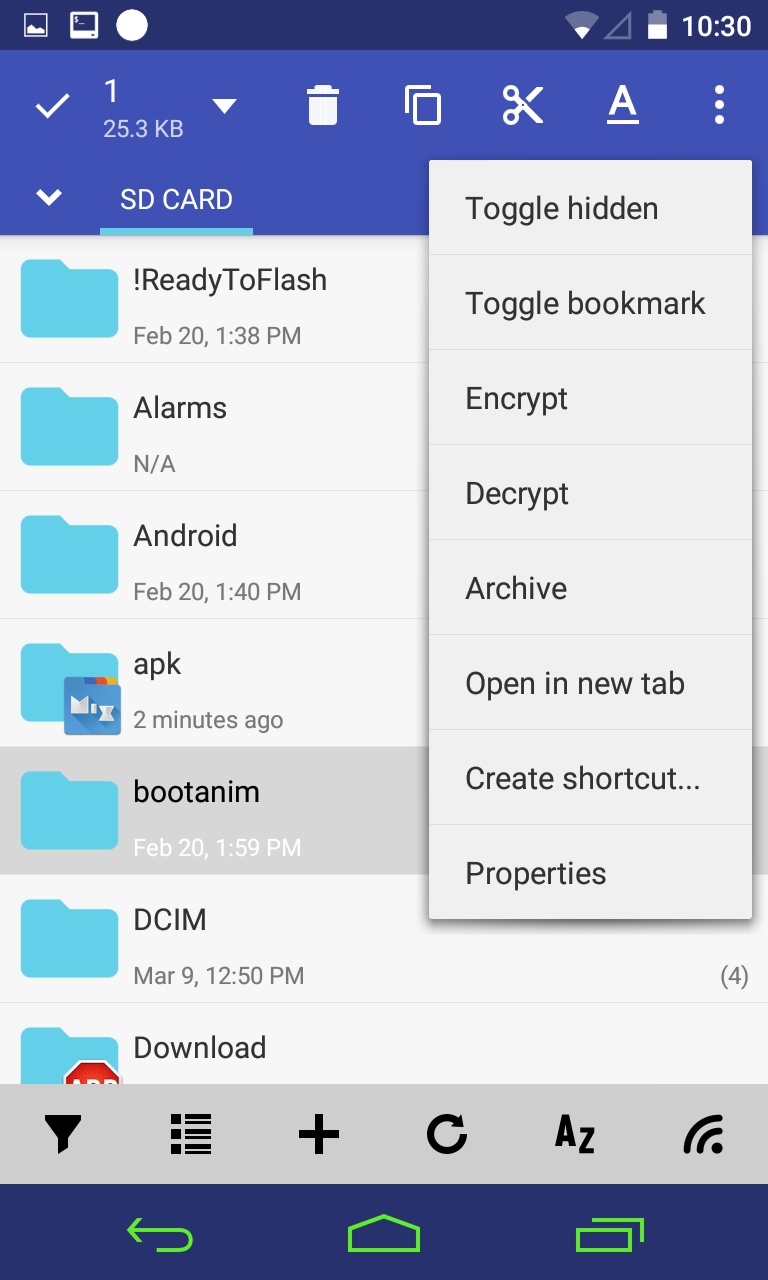The width and height of the screenshot is (768, 1280).
Task: Delete selection with the trash icon
Action: click(x=323, y=105)
